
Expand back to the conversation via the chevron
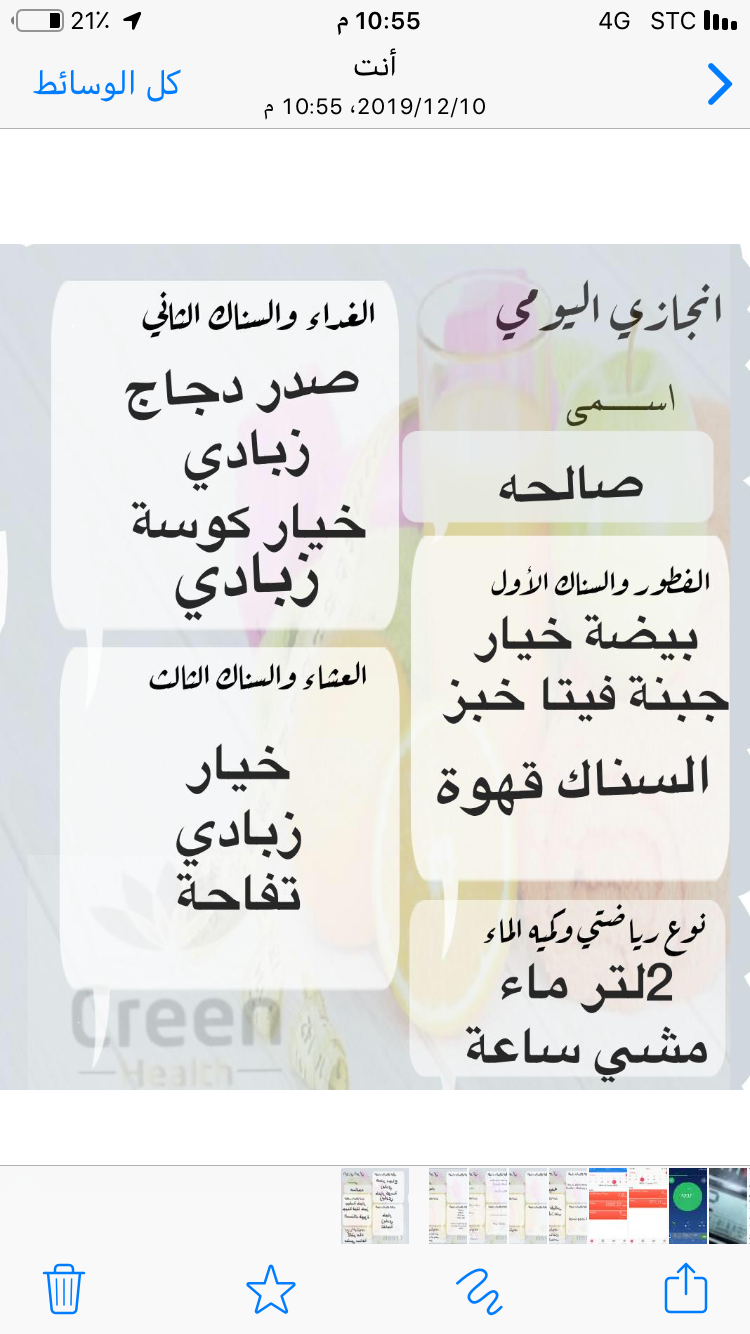point(720,85)
